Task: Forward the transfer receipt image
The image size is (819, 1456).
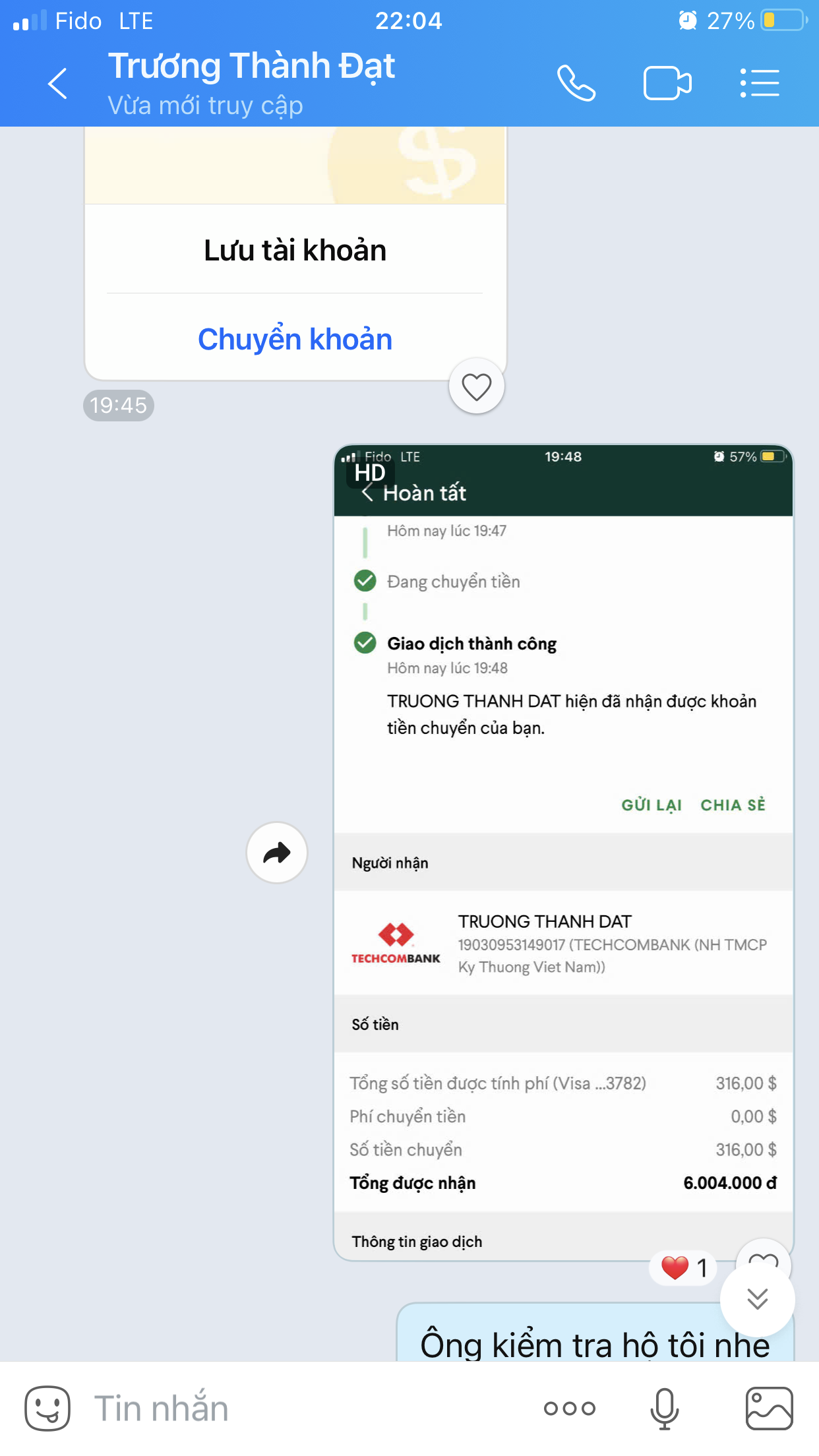Action: [277, 853]
